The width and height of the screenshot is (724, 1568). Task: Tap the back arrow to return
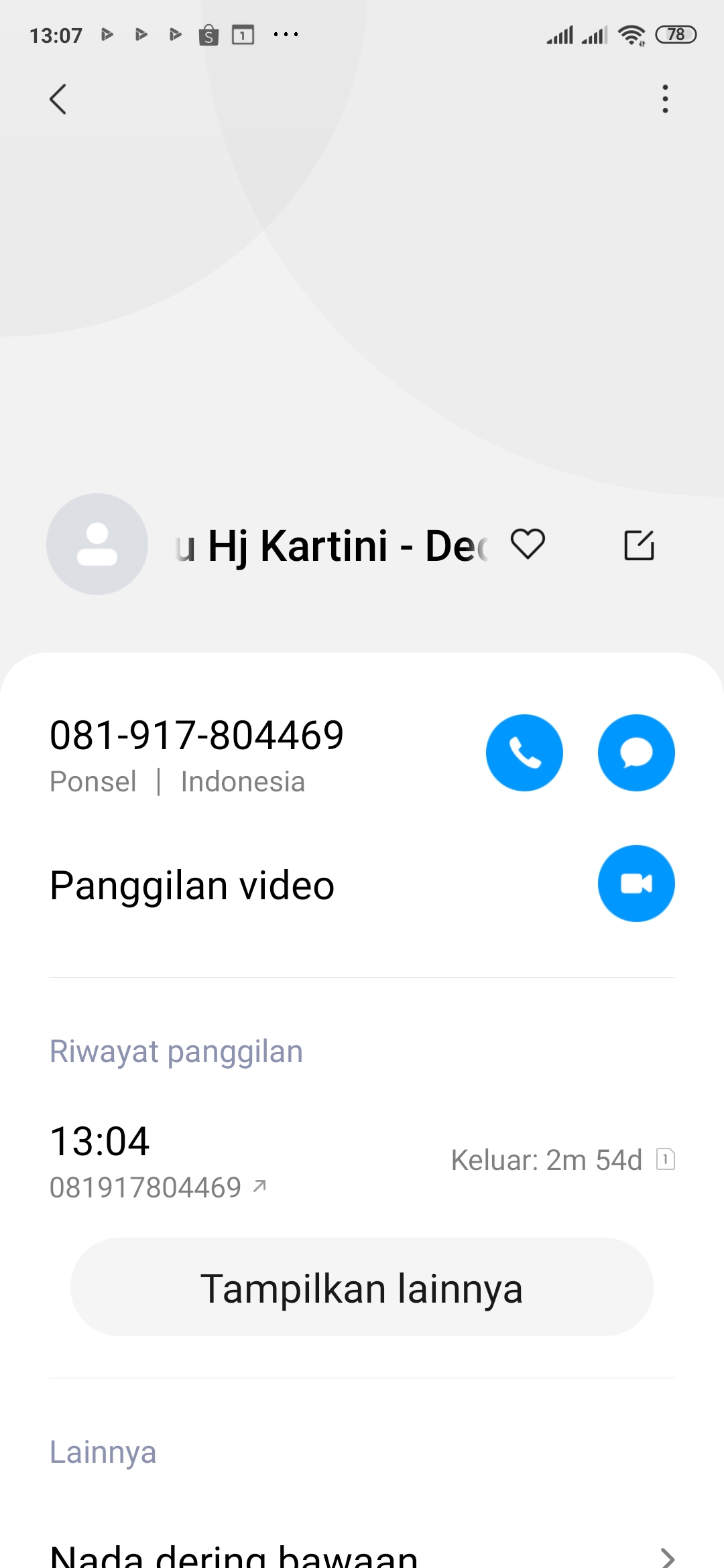(58, 99)
